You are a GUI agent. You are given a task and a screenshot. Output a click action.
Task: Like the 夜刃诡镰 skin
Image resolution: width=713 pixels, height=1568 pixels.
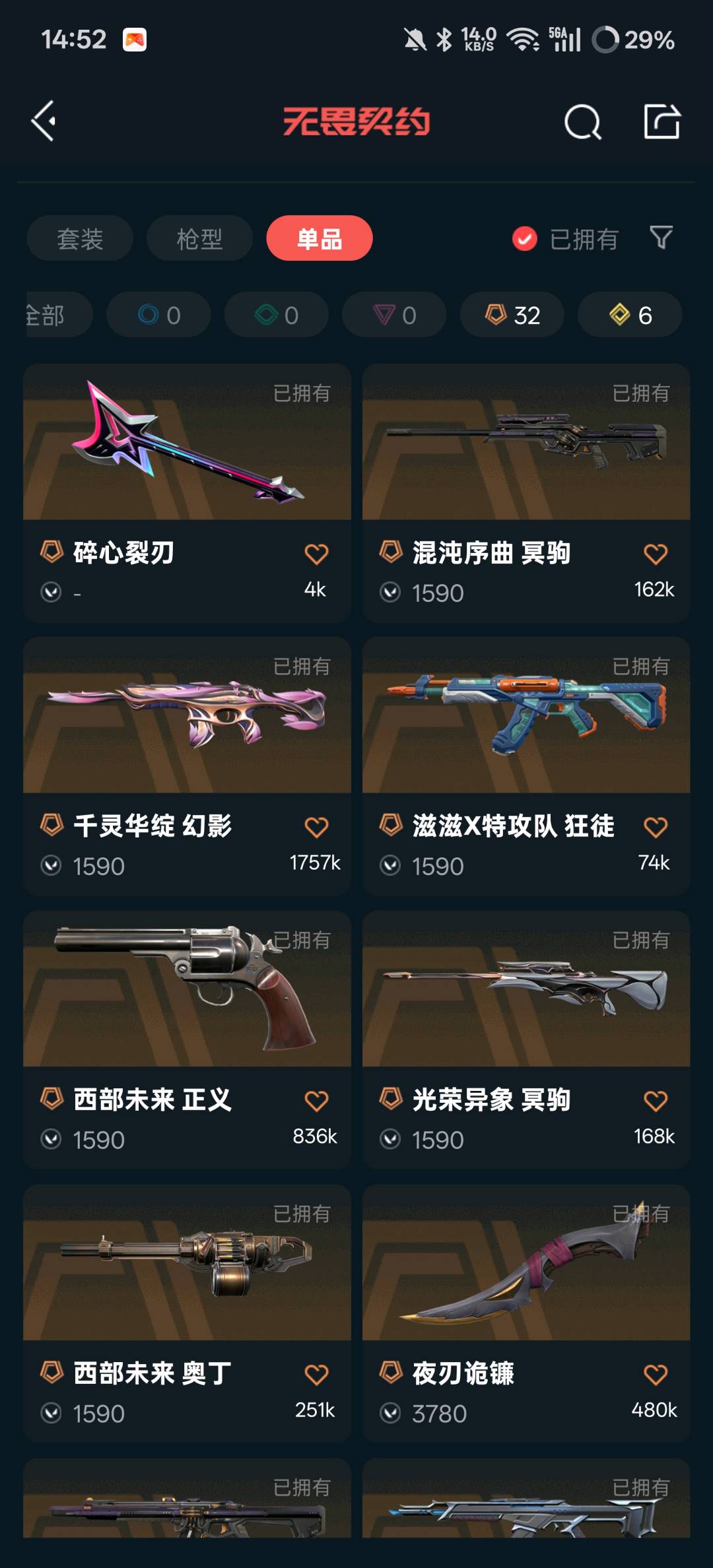pyautogui.click(x=656, y=1375)
